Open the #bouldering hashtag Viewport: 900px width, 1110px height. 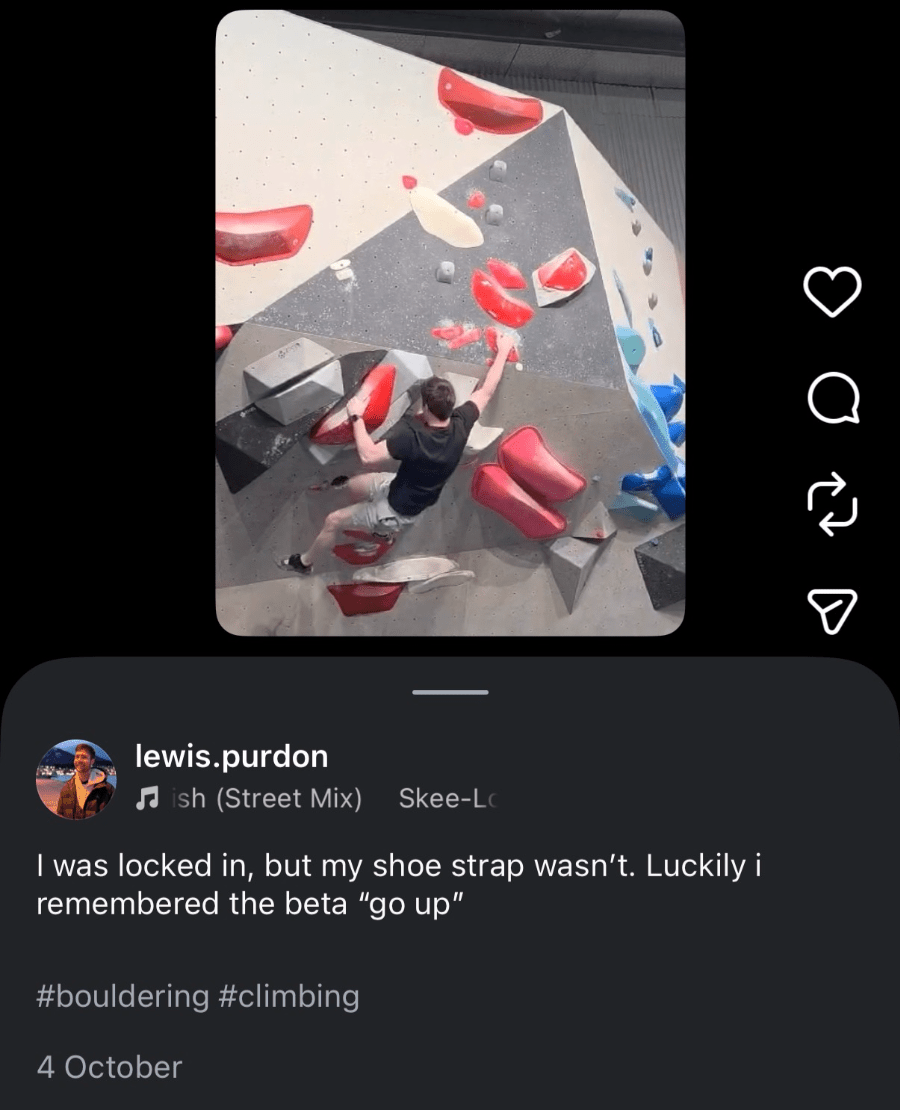(123, 997)
